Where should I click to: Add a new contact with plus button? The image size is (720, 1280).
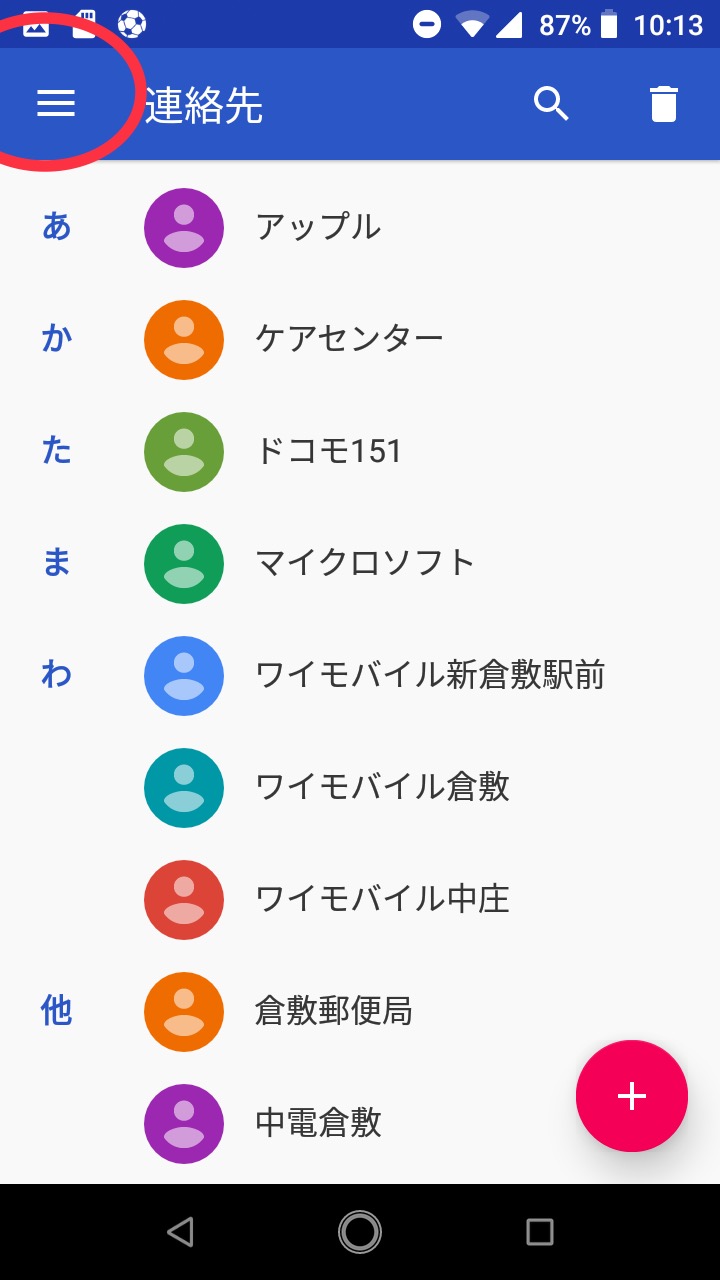pyautogui.click(x=631, y=1096)
